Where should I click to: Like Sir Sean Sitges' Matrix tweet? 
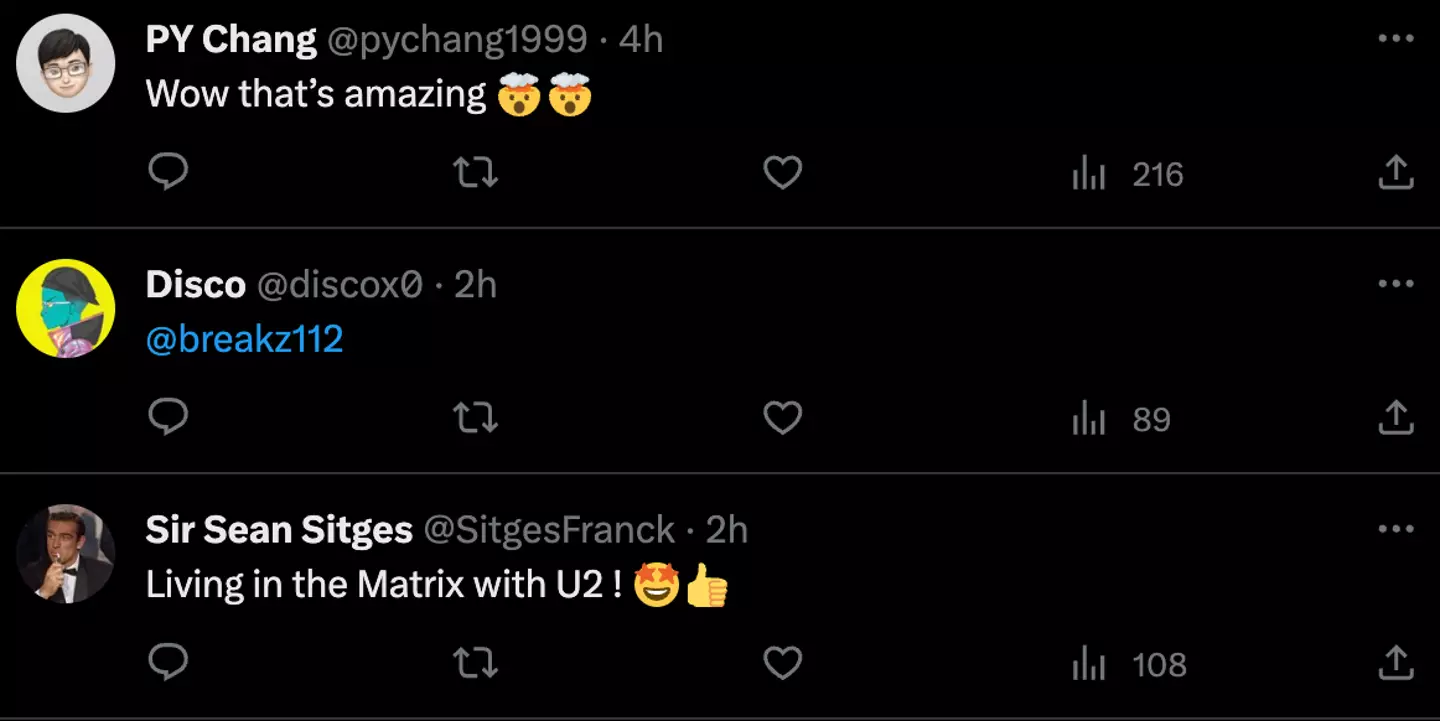pyautogui.click(x=782, y=663)
